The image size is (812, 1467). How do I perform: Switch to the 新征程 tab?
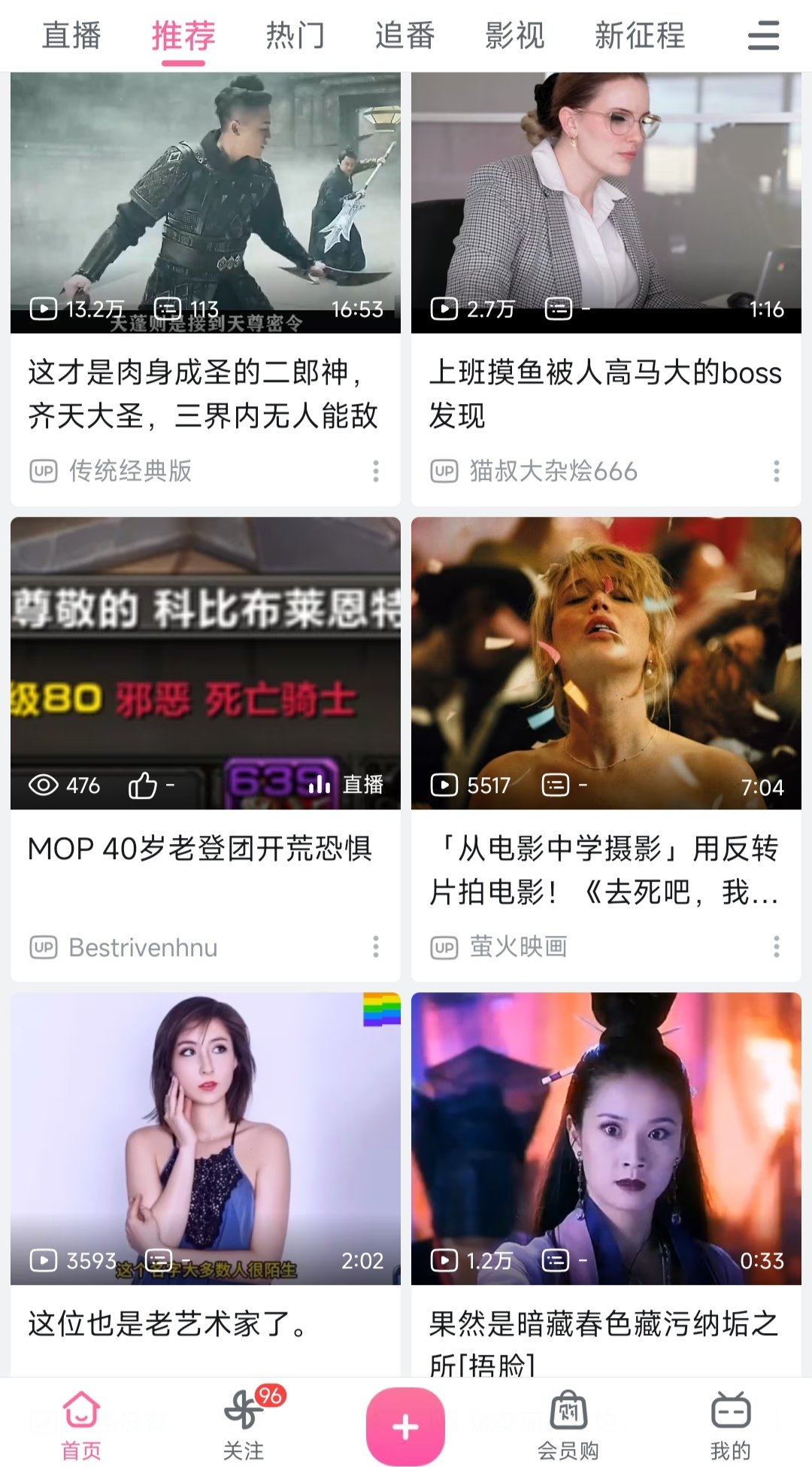(x=640, y=35)
